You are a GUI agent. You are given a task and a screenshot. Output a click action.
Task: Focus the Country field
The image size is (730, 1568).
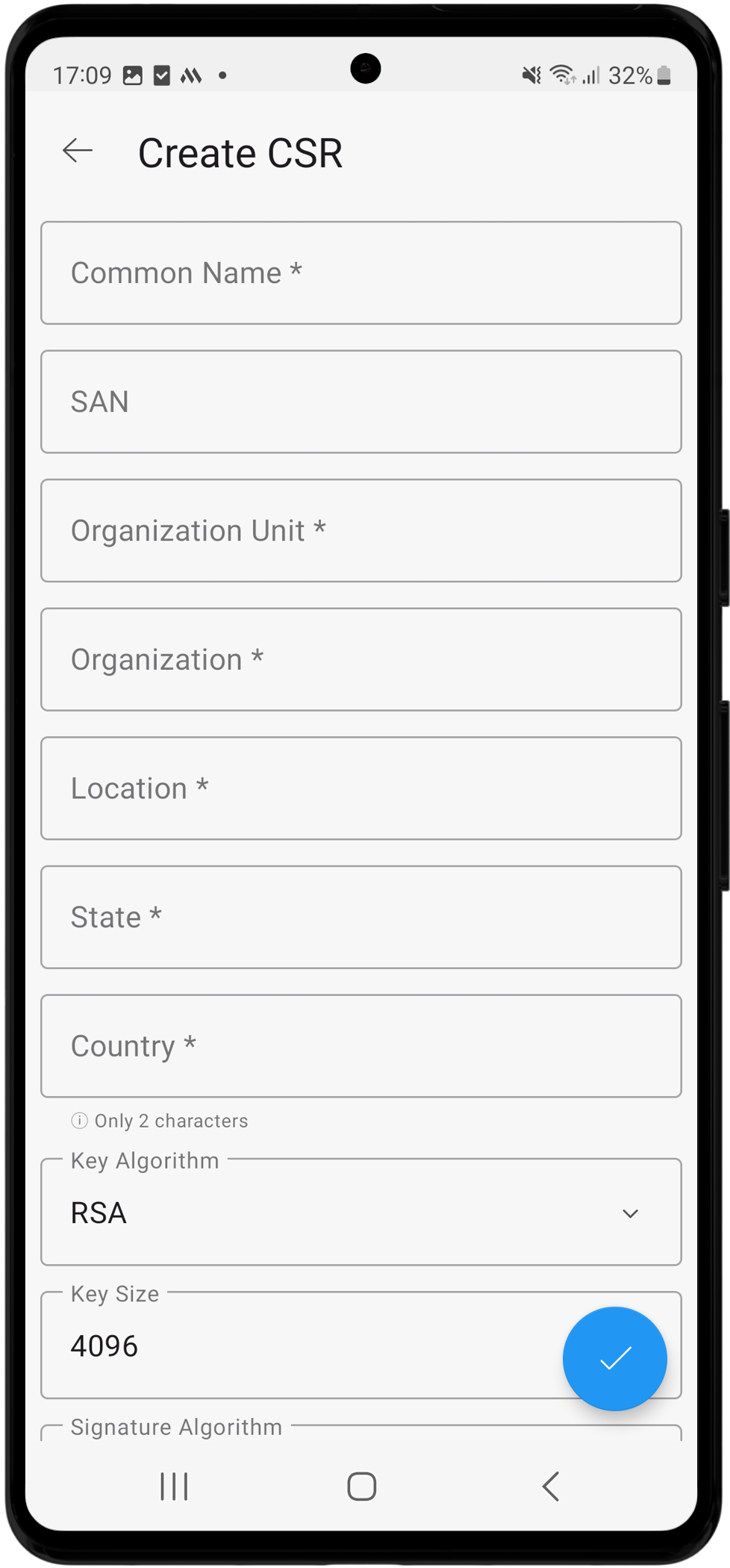pos(361,1047)
